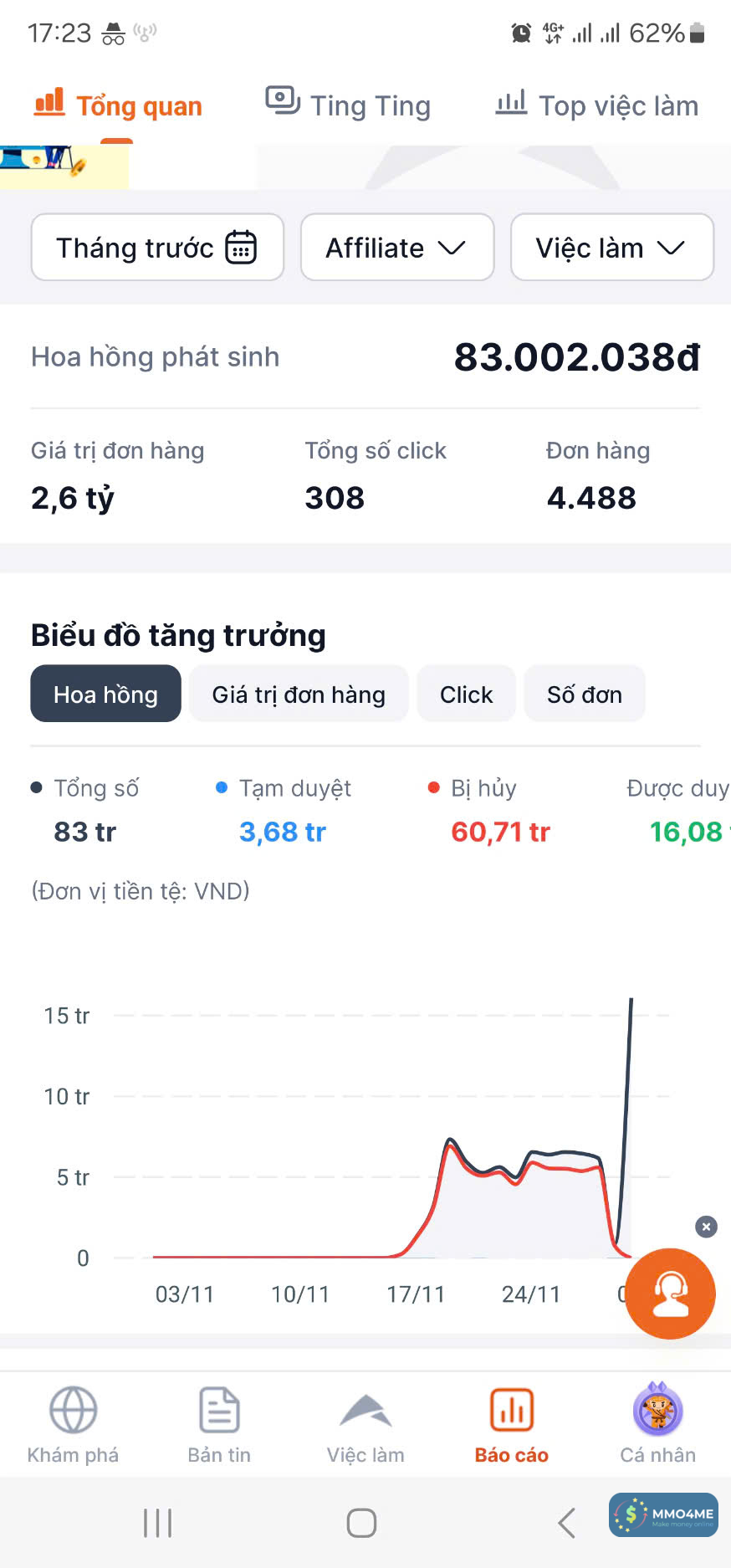This screenshot has height=1568, width=731.
Task: Go to Khám phá in bottom navigation
Action: click(73, 1425)
